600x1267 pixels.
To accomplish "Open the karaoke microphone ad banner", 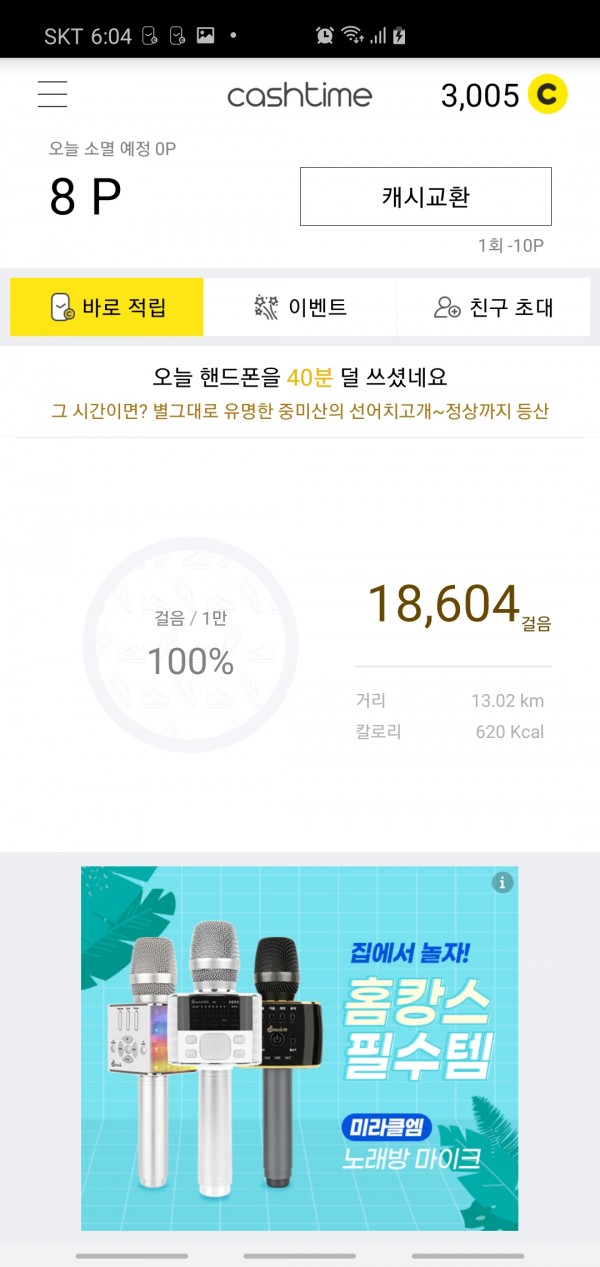I will point(300,1047).
